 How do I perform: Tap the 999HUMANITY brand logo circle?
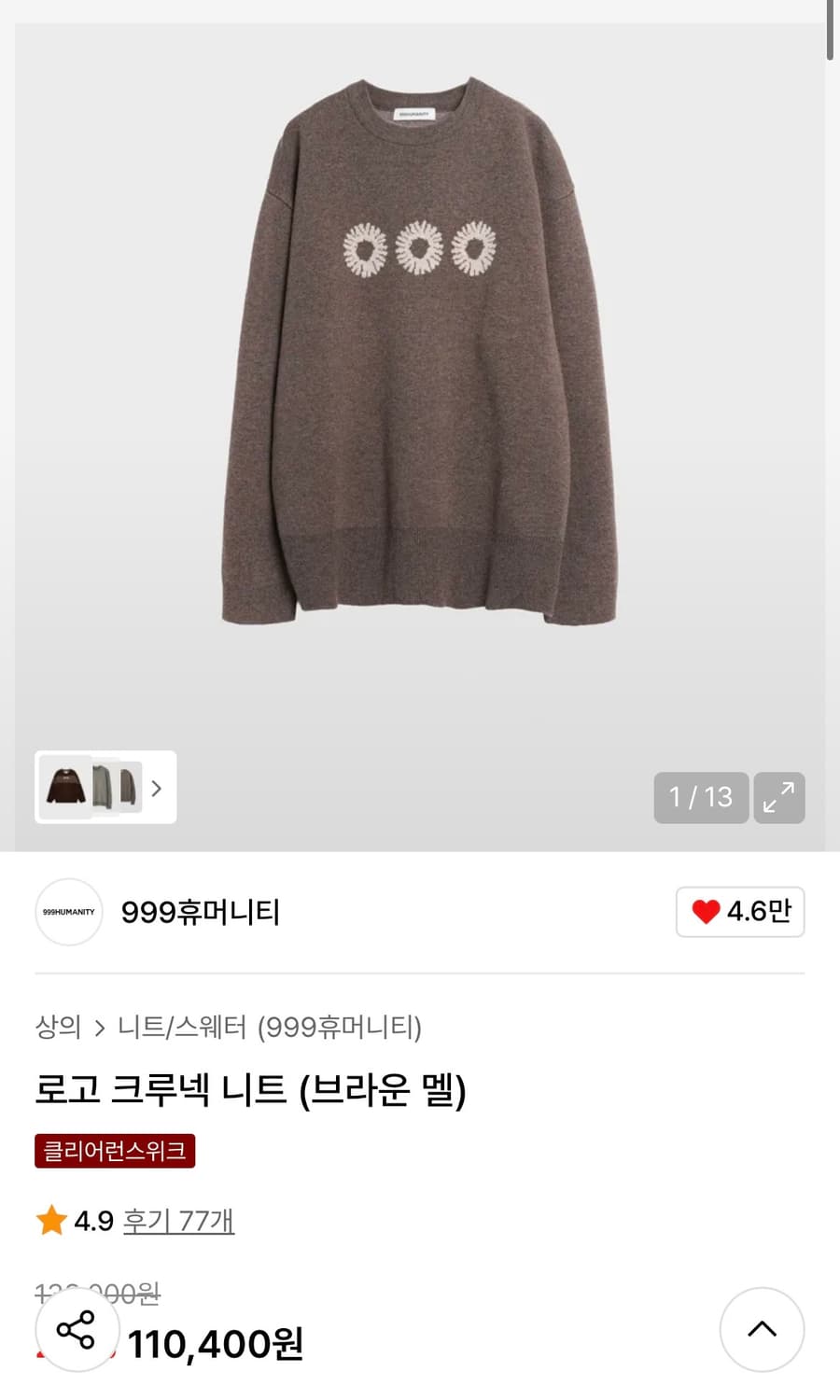click(68, 912)
